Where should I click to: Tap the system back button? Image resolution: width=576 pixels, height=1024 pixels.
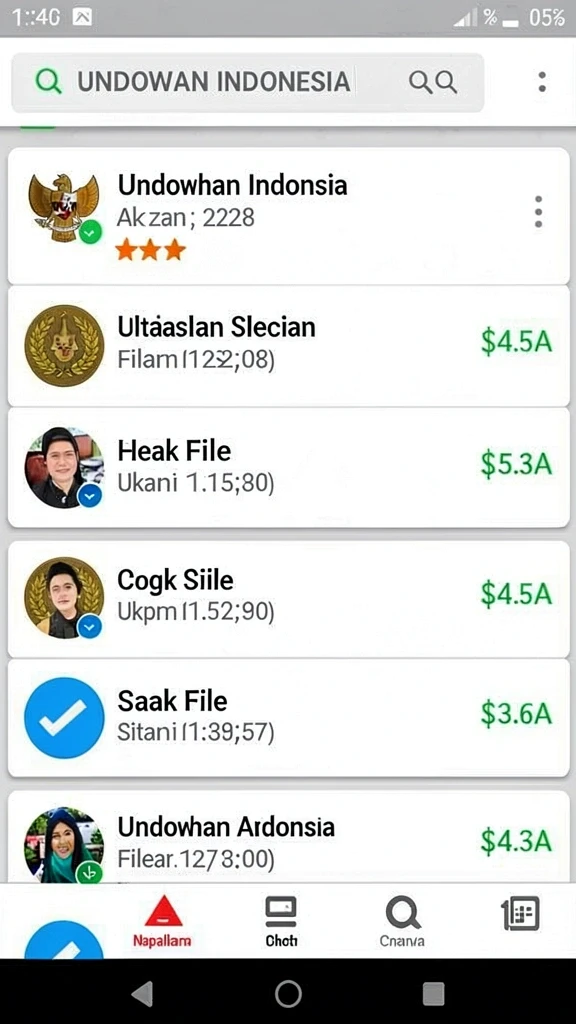click(x=142, y=994)
